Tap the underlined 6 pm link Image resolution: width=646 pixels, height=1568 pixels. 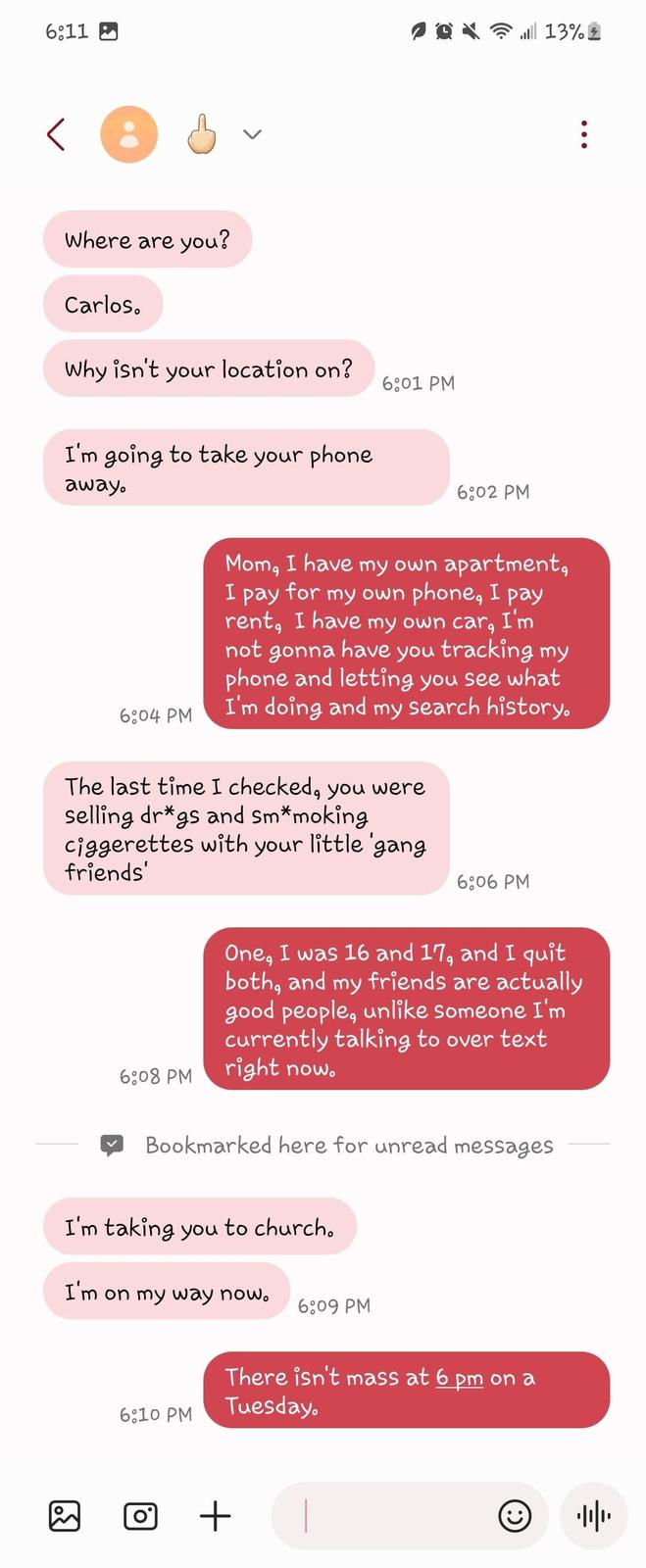(x=460, y=1378)
